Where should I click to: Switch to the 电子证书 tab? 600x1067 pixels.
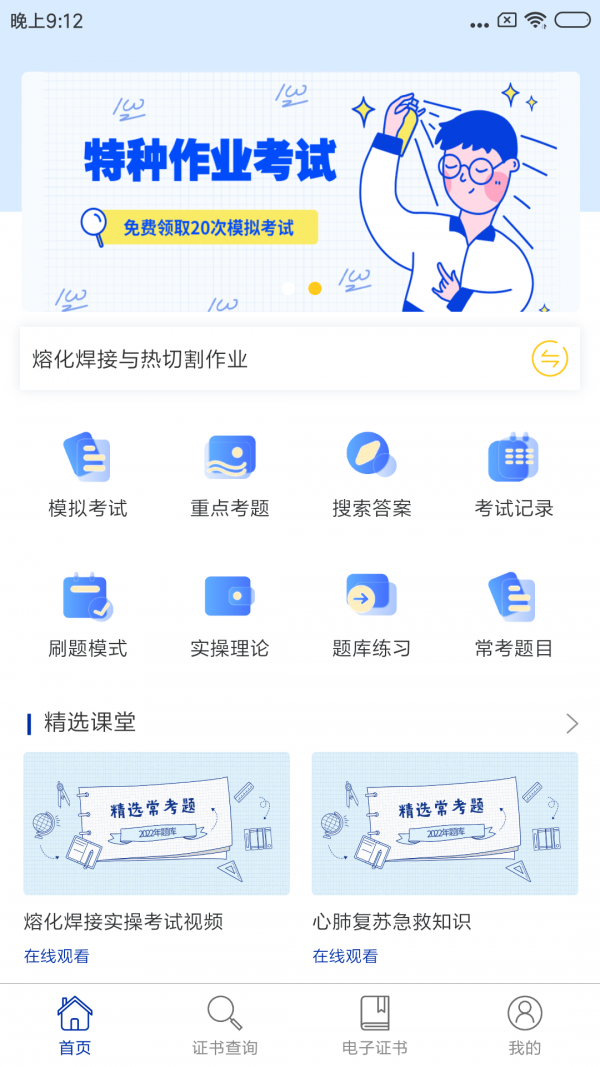click(375, 1026)
